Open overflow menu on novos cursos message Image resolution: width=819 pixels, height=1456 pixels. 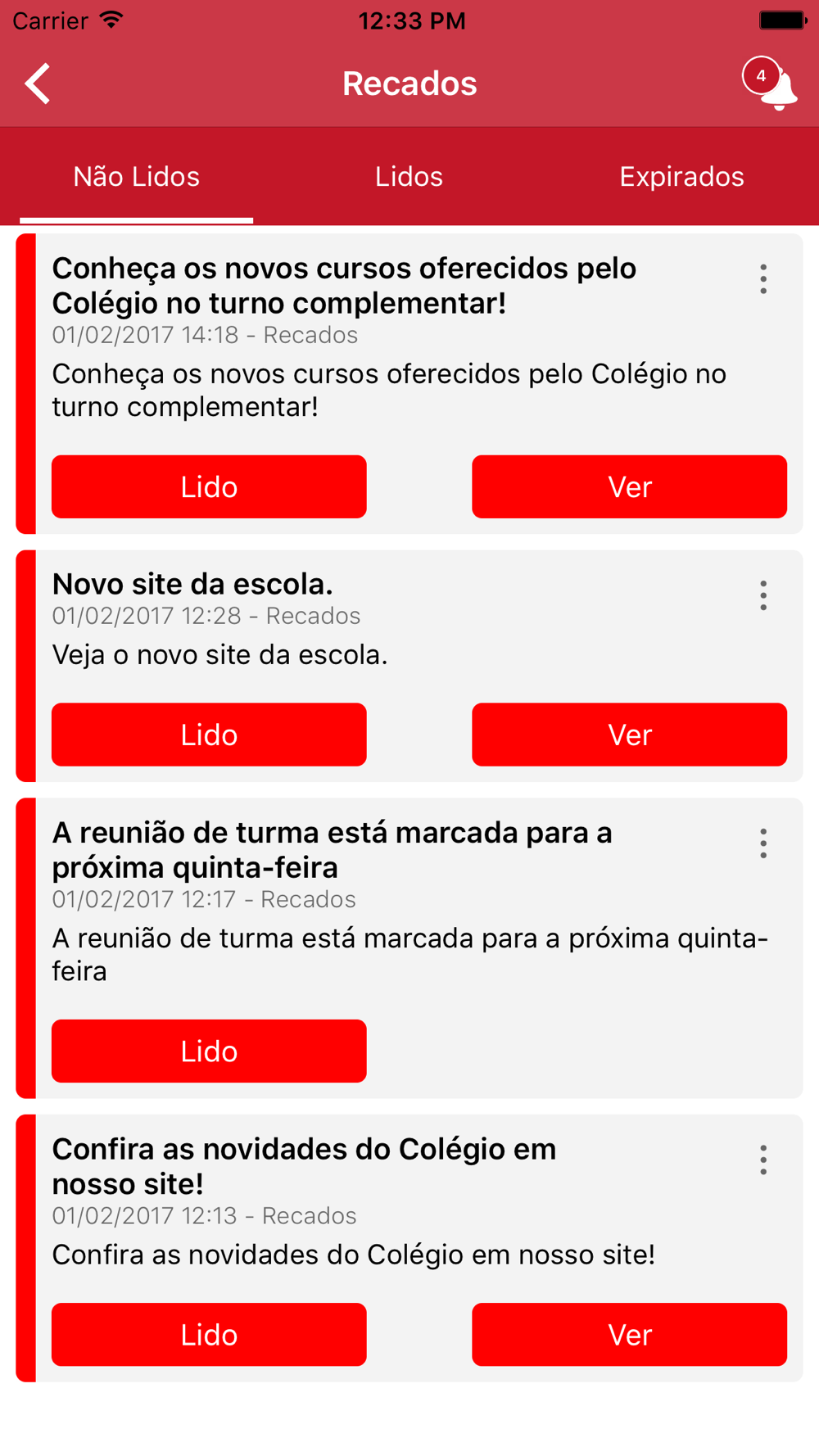coord(763,279)
